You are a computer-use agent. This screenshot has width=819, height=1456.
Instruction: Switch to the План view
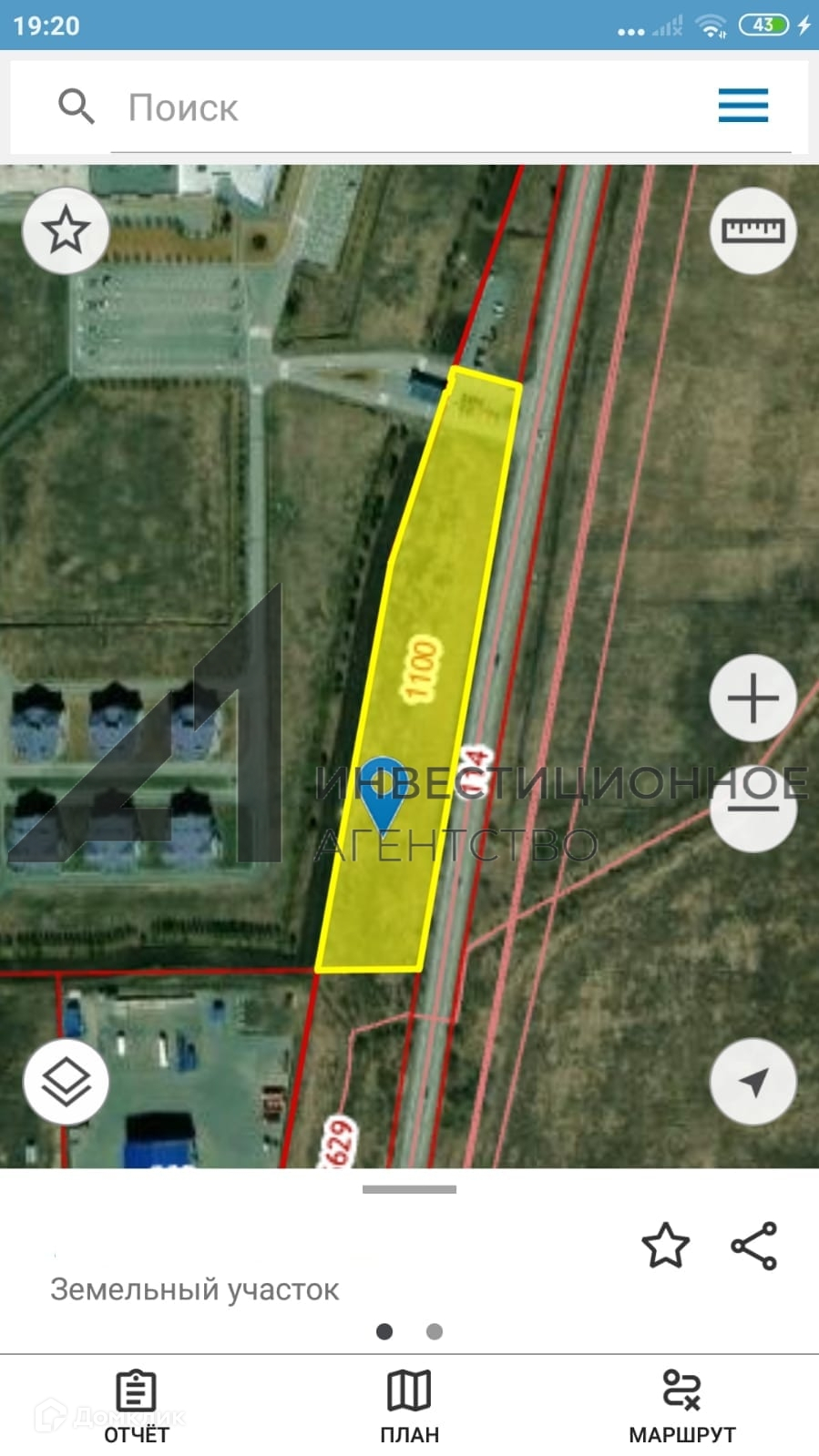[409, 1407]
